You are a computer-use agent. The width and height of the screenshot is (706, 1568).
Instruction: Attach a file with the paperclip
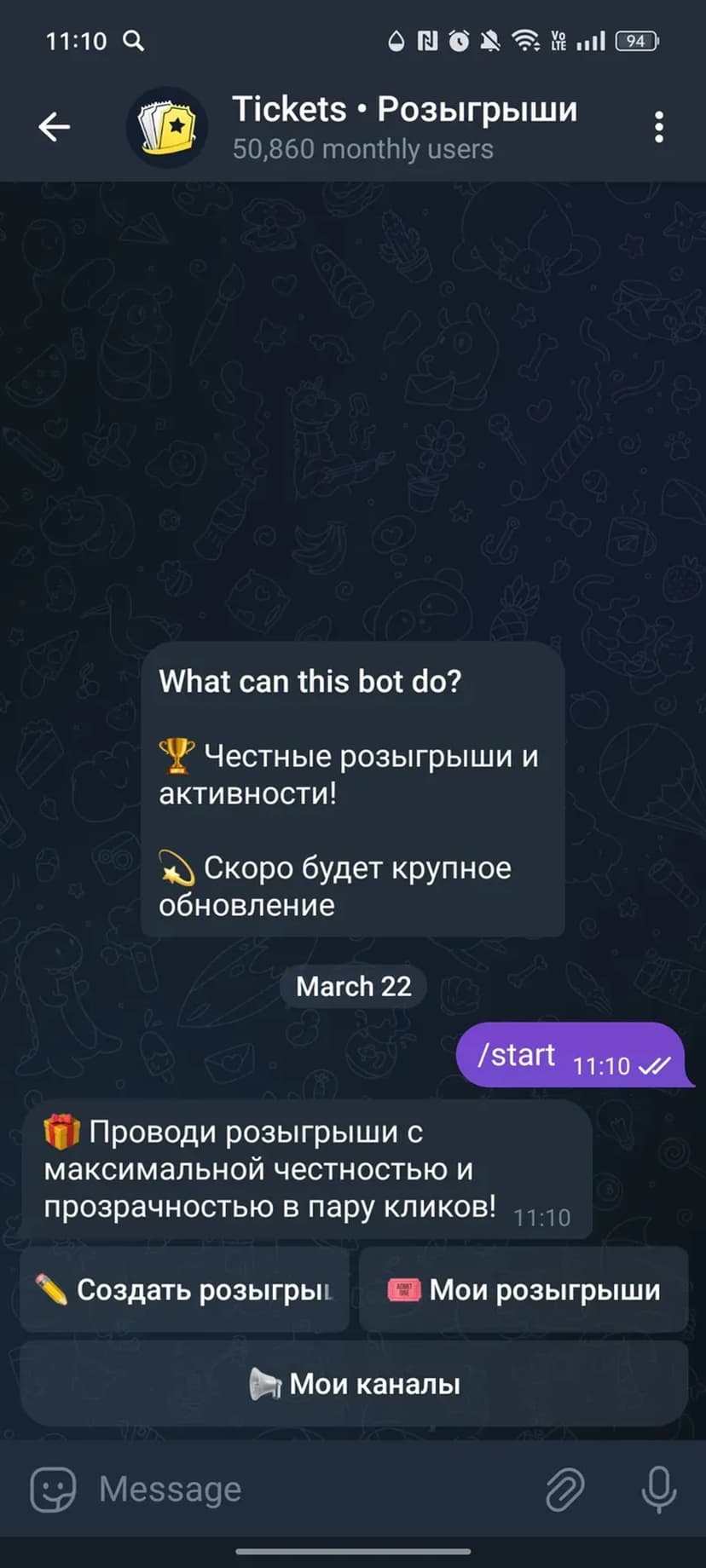[x=564, y=1490]
